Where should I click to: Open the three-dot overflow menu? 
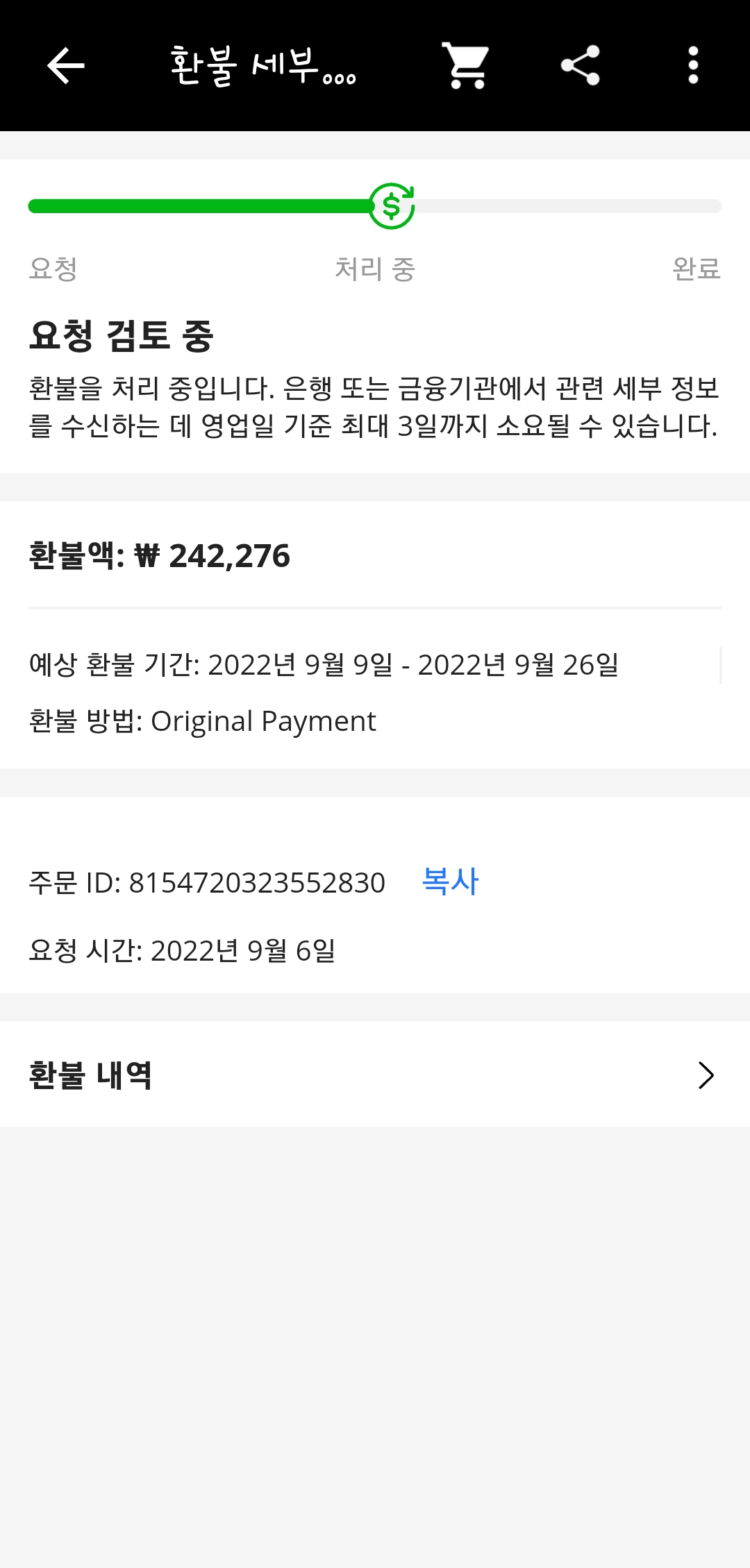coord(692,66)
